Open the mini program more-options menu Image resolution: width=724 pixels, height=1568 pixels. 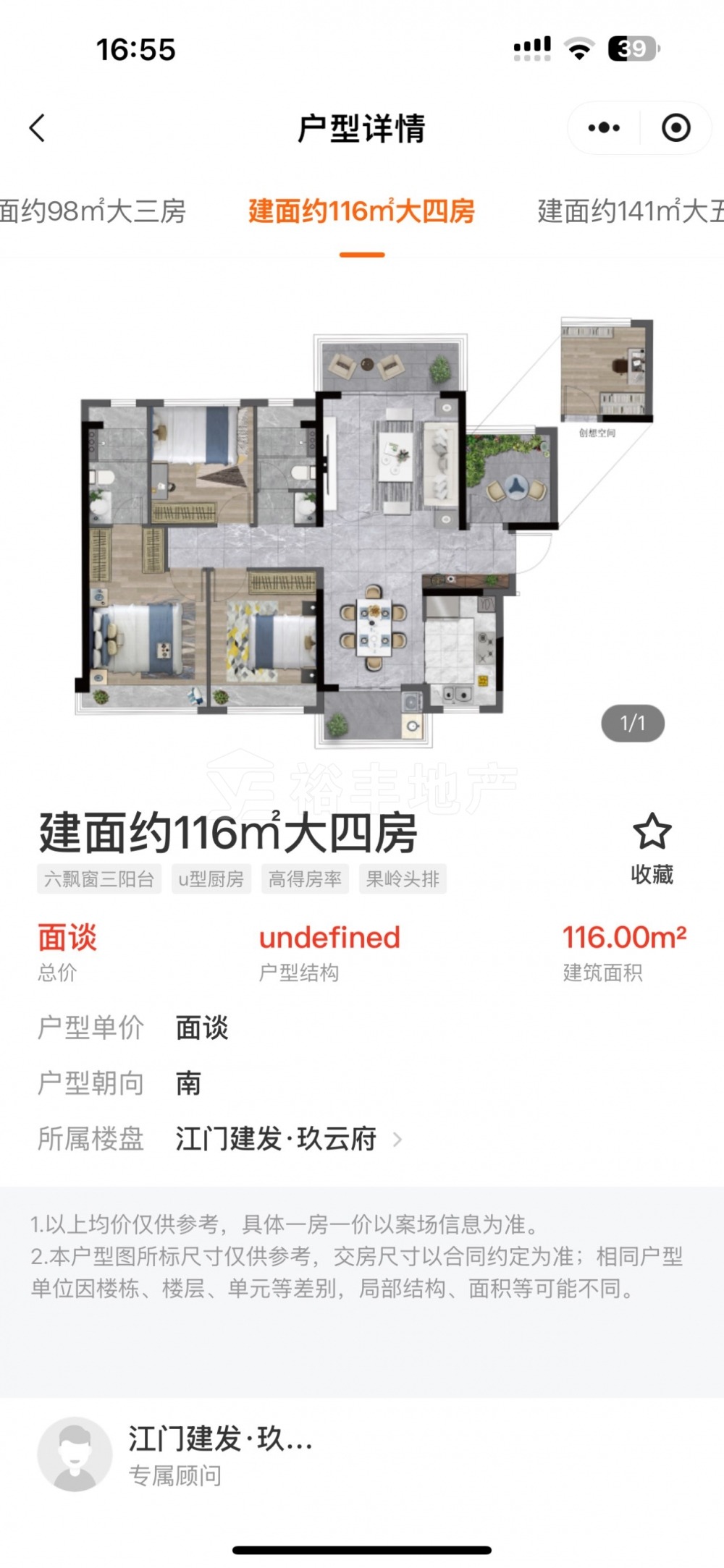[x=604, y=129]
